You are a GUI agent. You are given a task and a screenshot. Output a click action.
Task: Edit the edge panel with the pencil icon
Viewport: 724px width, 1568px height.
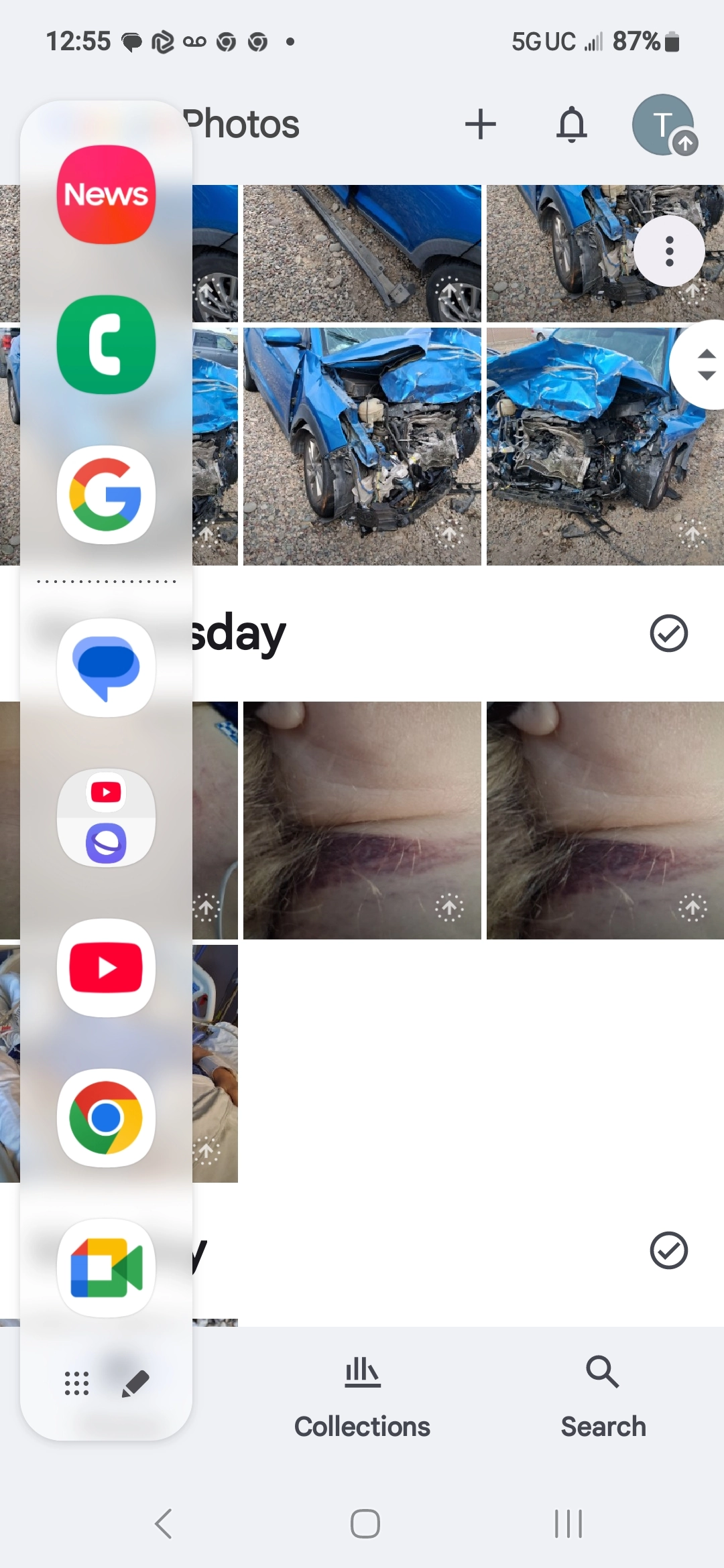coord(135,1383)
